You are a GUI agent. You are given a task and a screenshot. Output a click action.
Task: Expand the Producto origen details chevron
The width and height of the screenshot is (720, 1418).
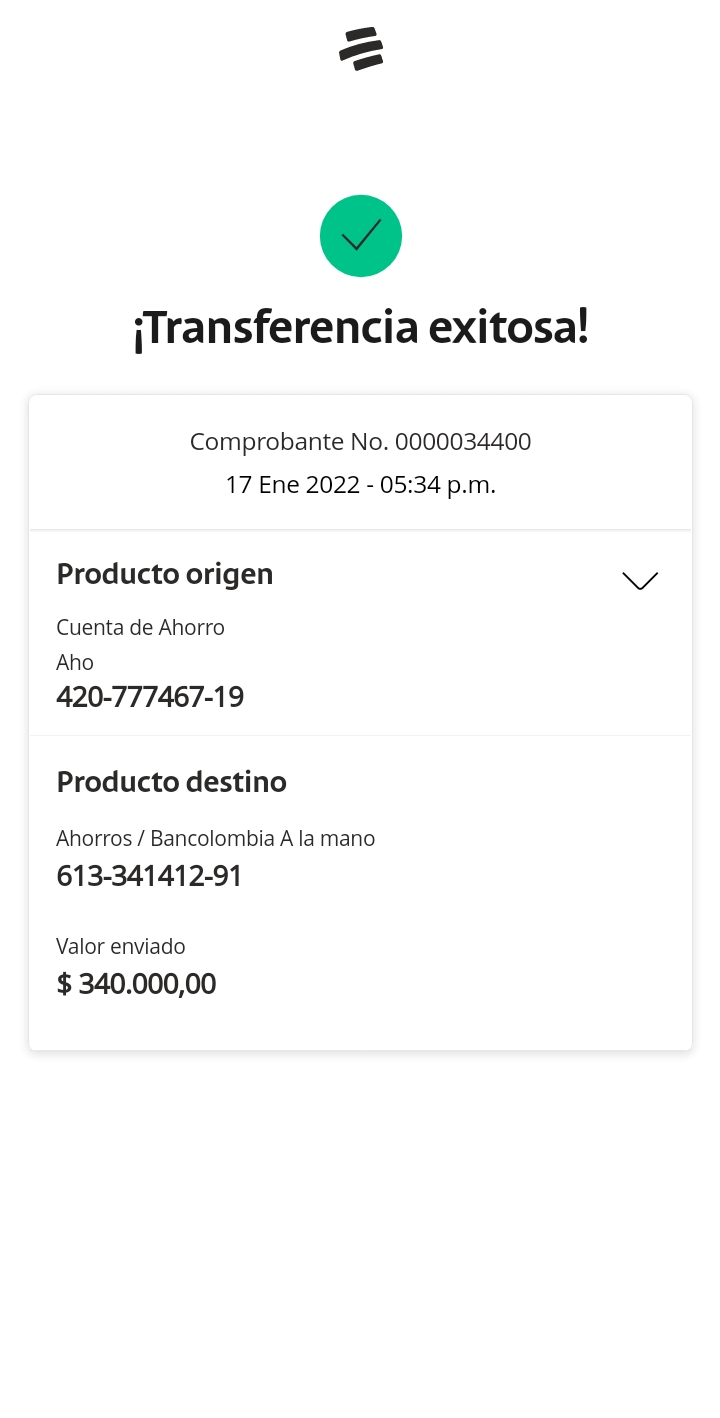(640, 580)
